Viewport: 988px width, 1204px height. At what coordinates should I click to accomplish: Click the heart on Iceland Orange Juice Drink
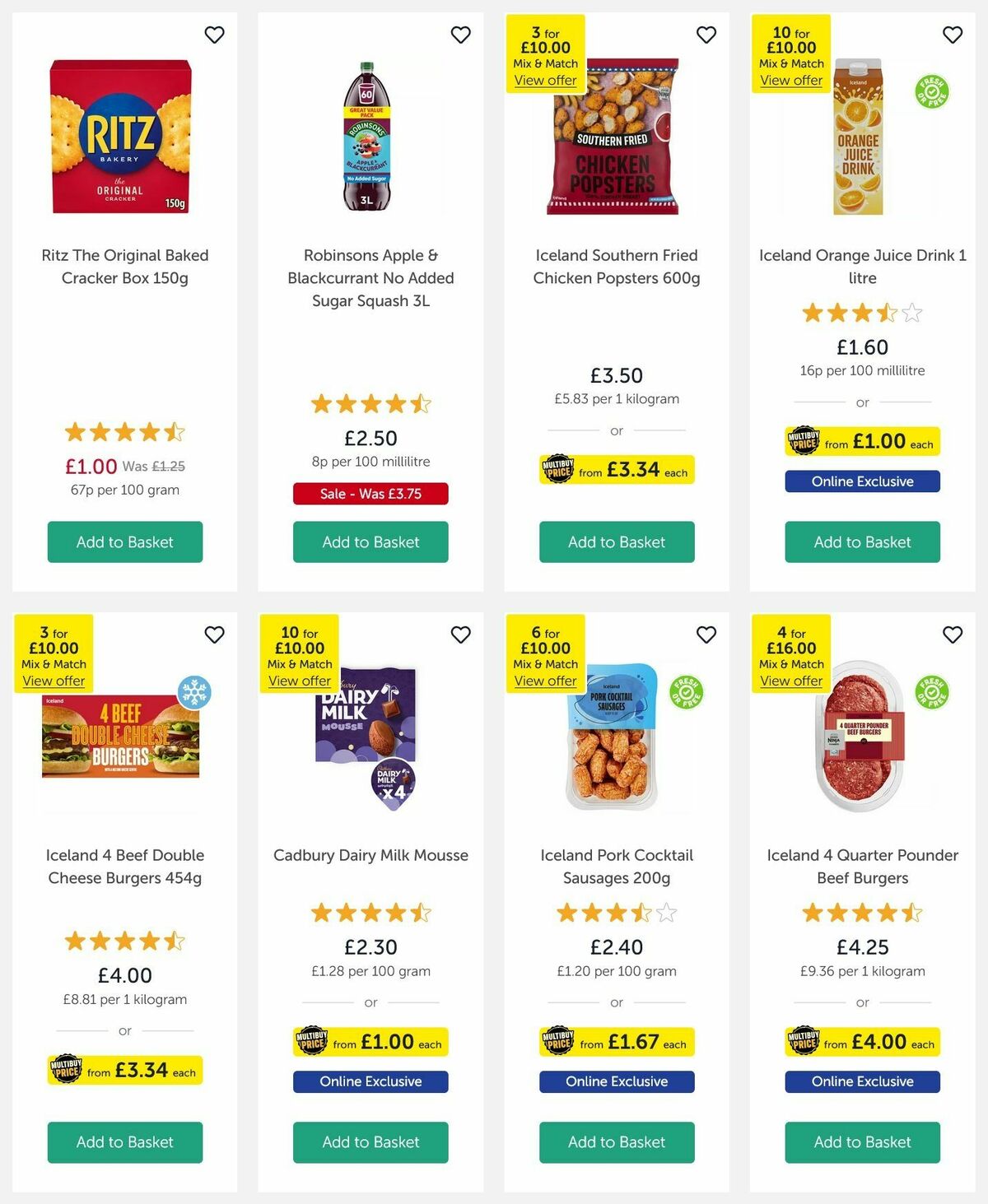[951, 35]
